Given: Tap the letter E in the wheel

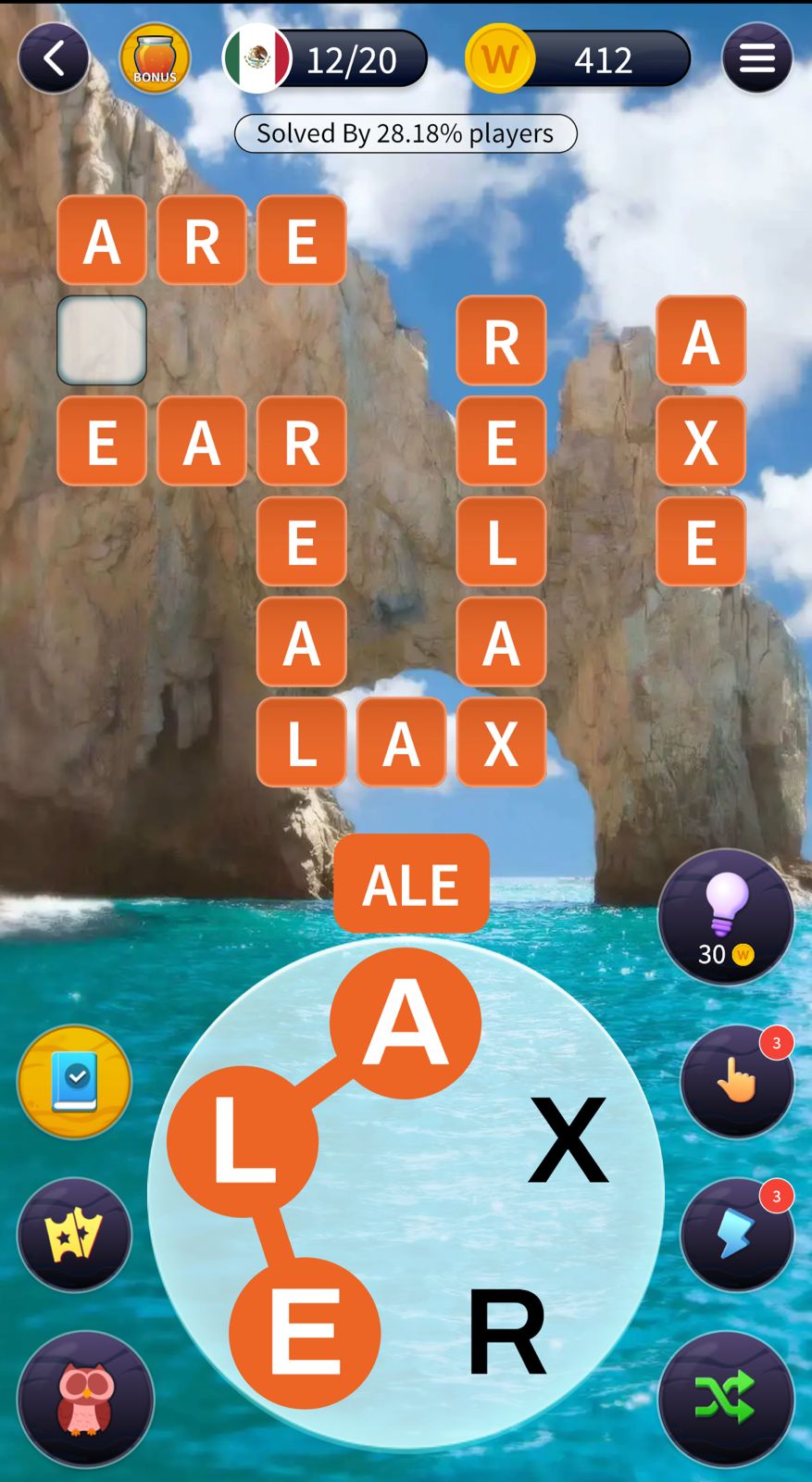Looking at the screenshot, I should pos(305,1333).
